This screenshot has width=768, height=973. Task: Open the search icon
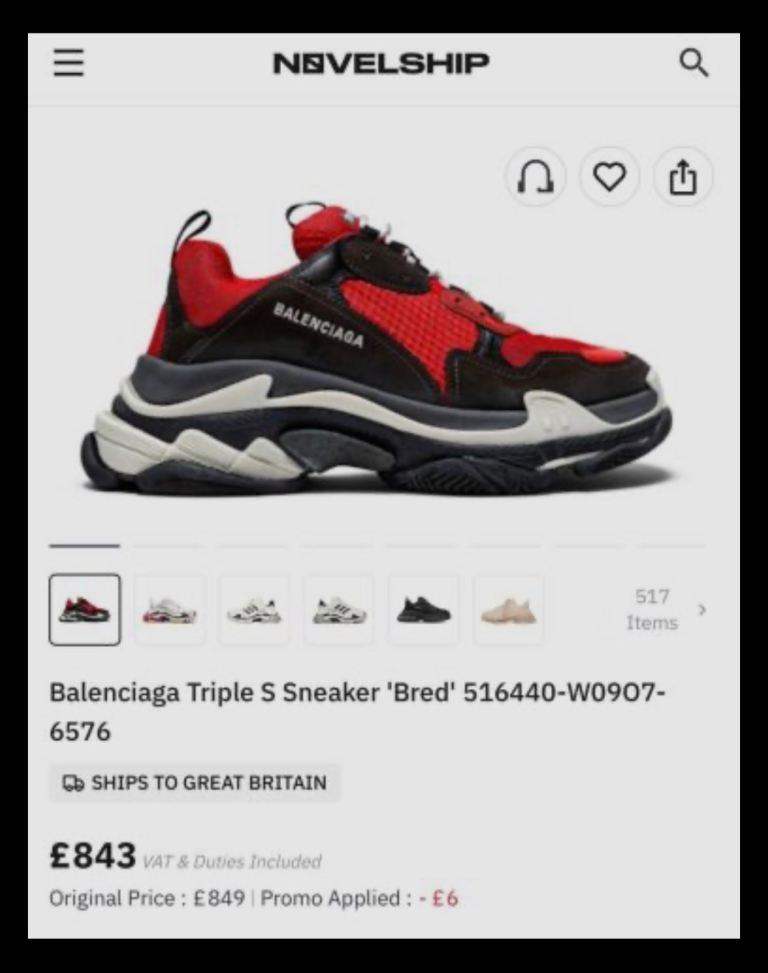click(x=693, y=63)
